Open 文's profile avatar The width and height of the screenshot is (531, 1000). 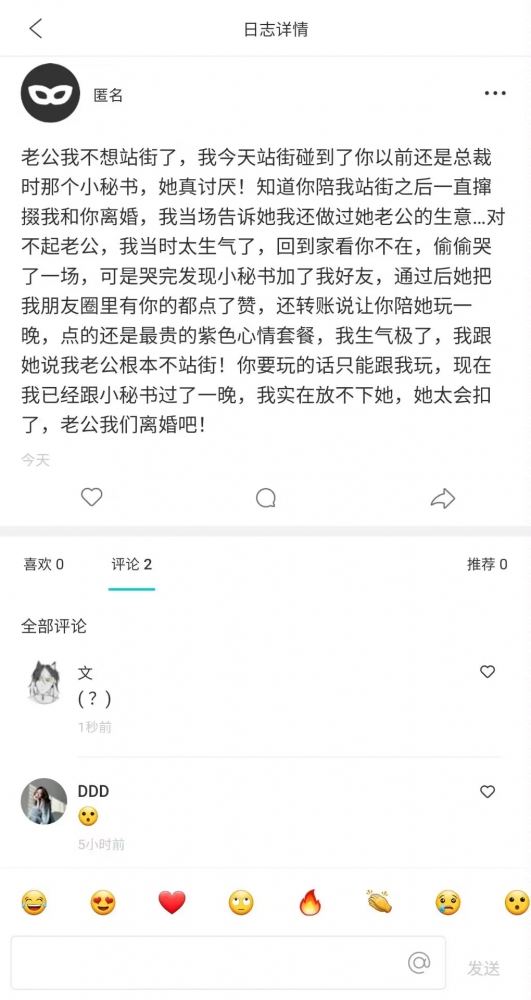[x=44, y=682]
